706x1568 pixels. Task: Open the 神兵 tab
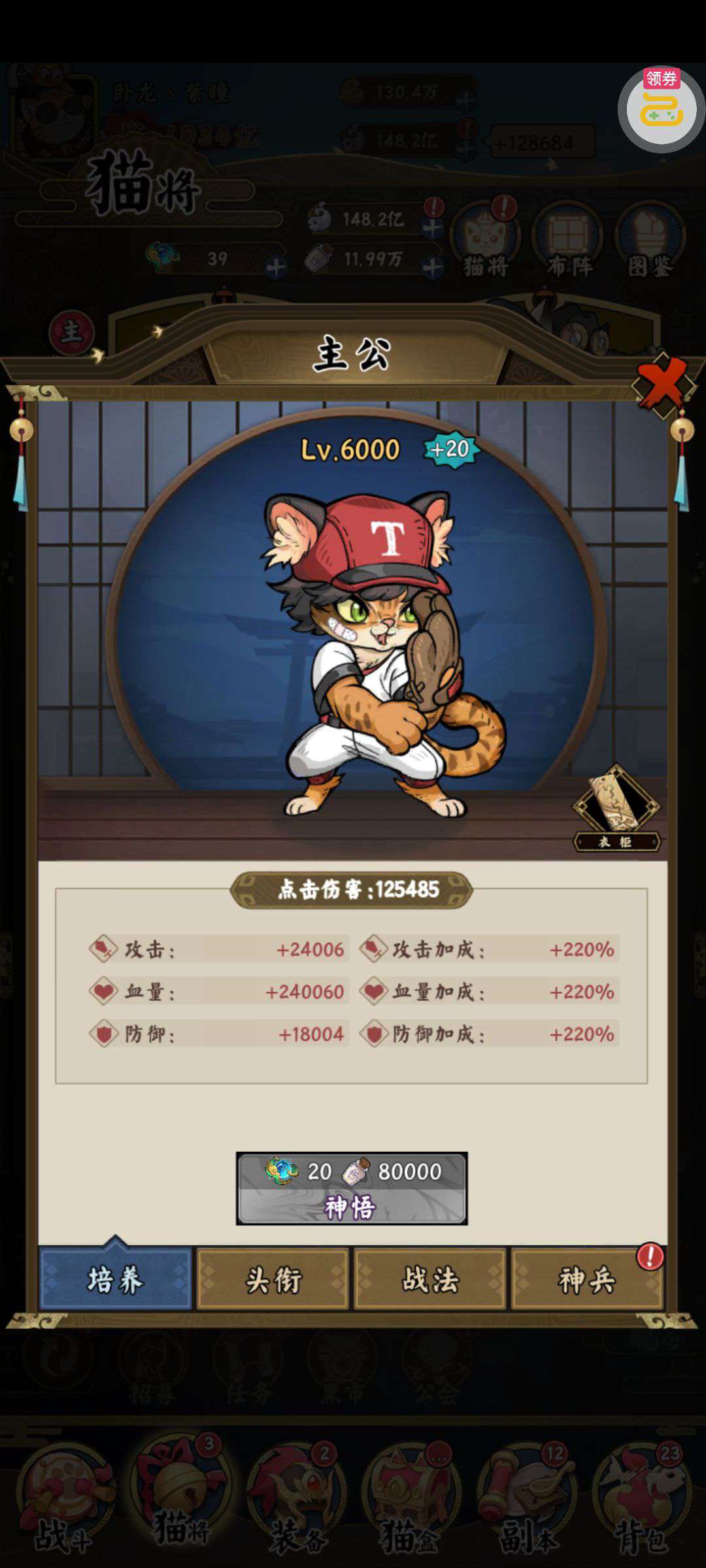586,1279
